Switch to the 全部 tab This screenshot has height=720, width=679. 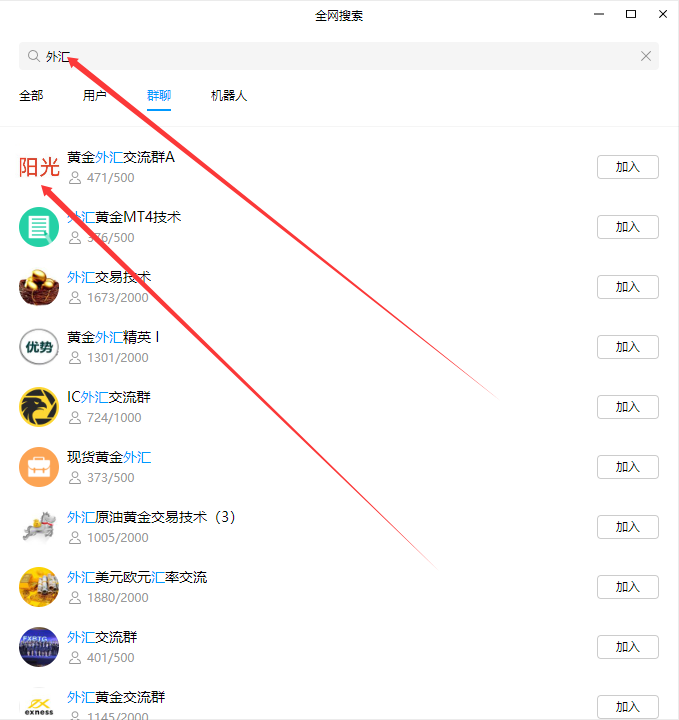click(x=31, y=96)
